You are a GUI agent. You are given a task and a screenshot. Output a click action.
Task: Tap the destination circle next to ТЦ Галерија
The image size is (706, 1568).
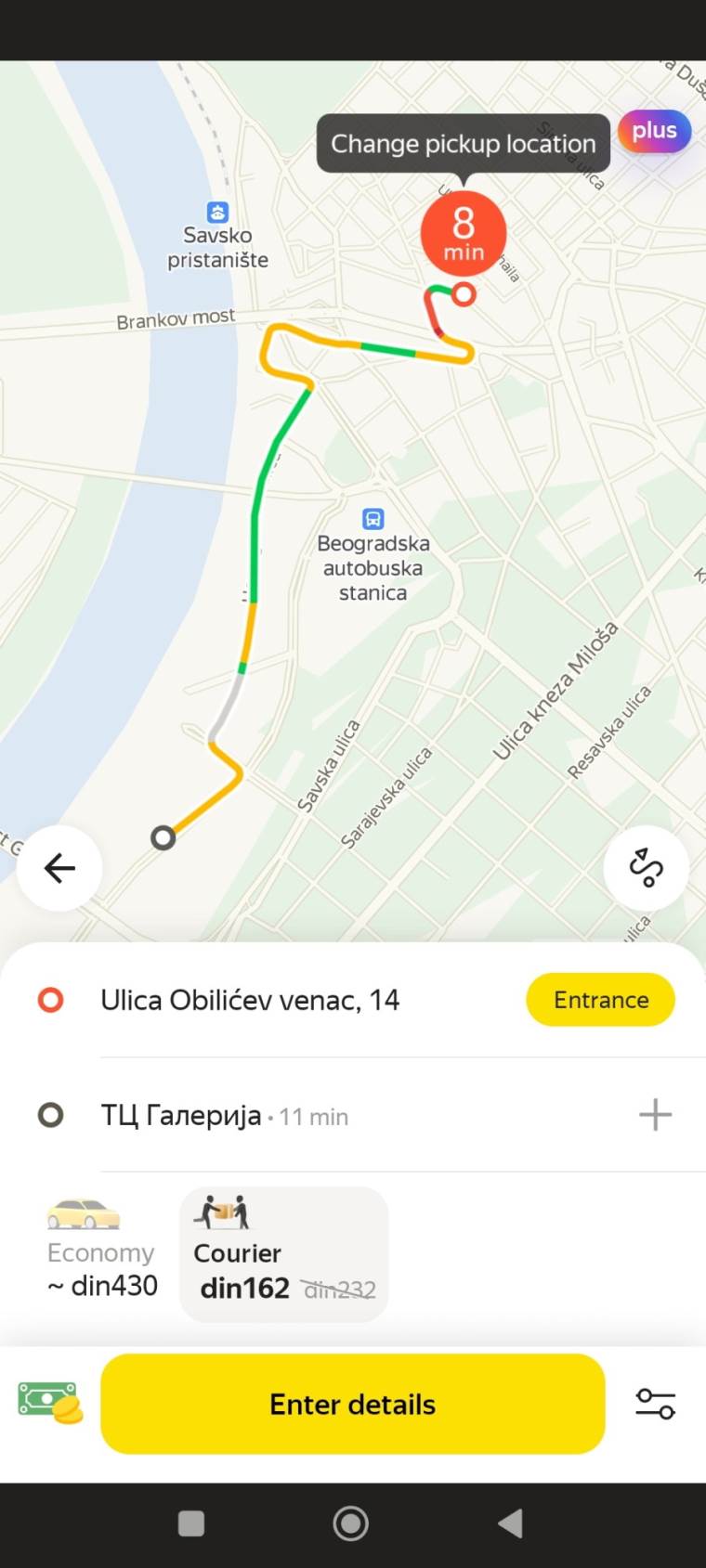(x=51, y=1115)
